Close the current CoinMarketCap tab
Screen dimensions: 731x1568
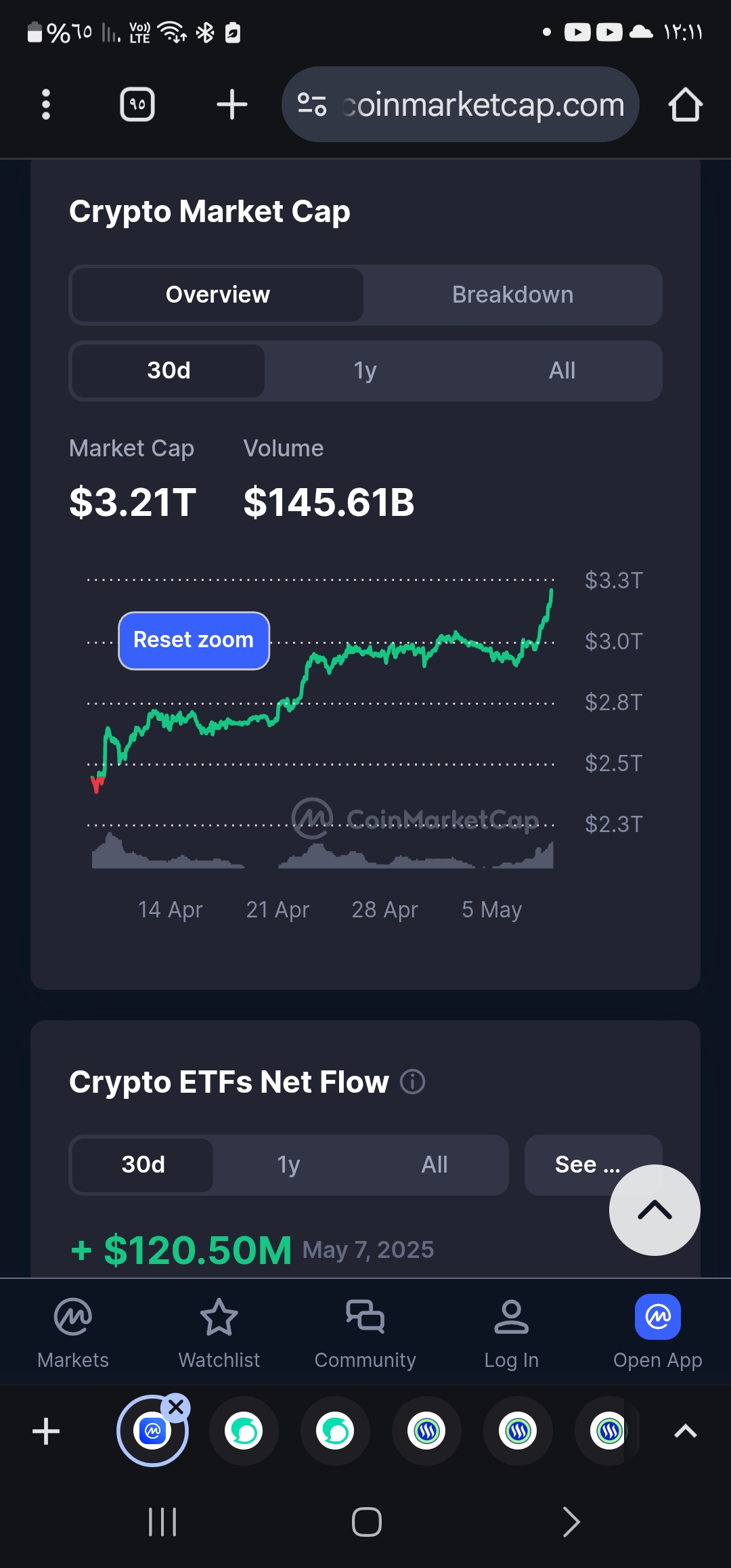tap(176, 1408)
